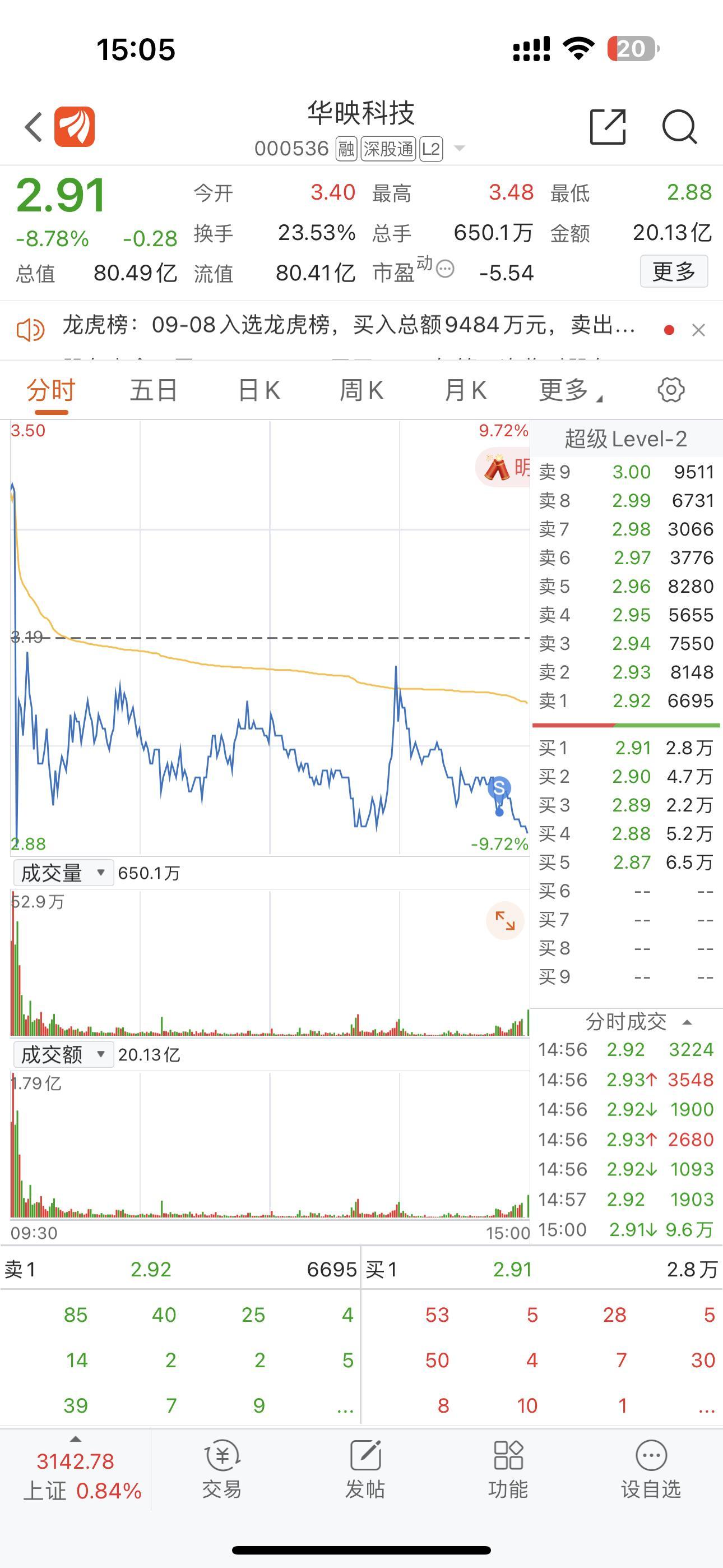
Task: Open the 成交量 indicator dropdown
Action: 63,874
